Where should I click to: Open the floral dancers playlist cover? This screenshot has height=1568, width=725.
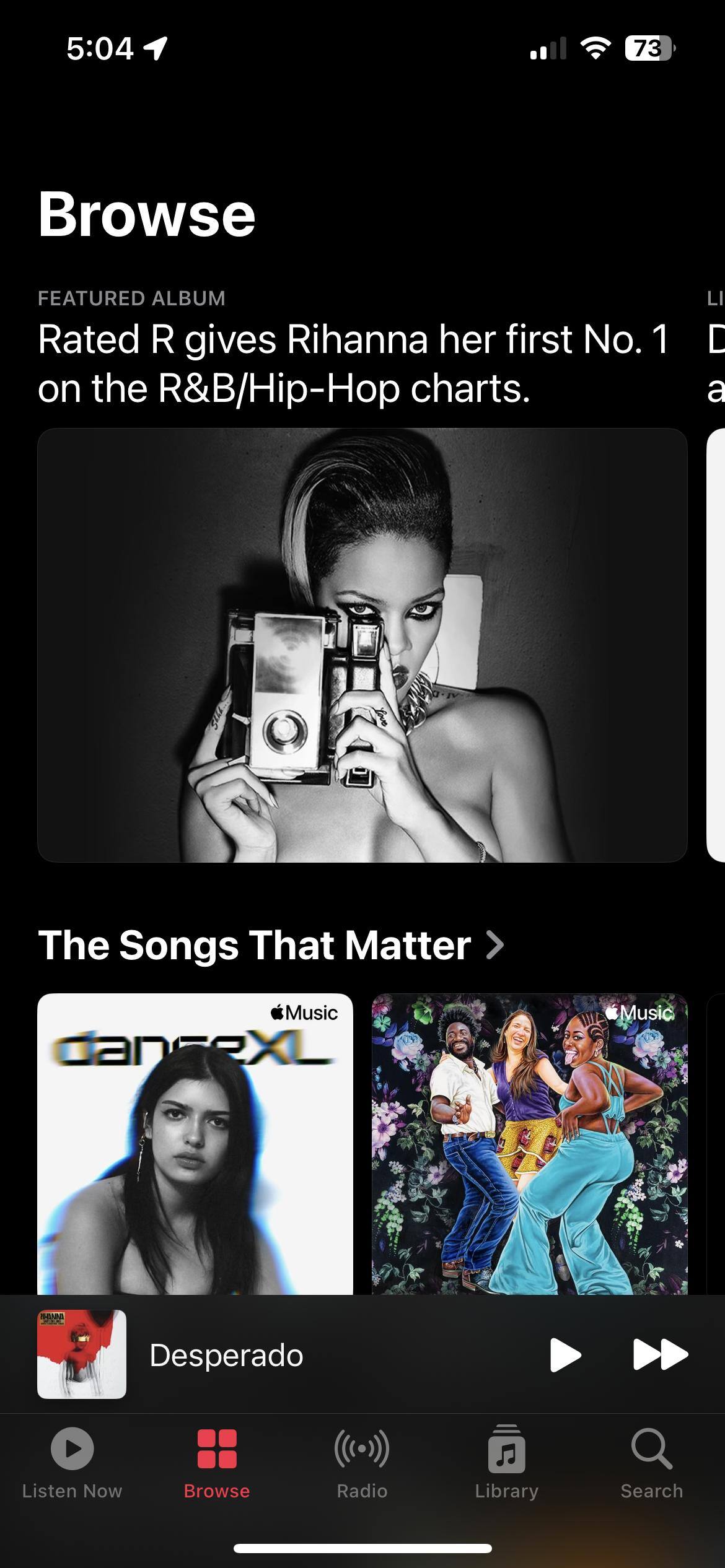[529, 1143]
